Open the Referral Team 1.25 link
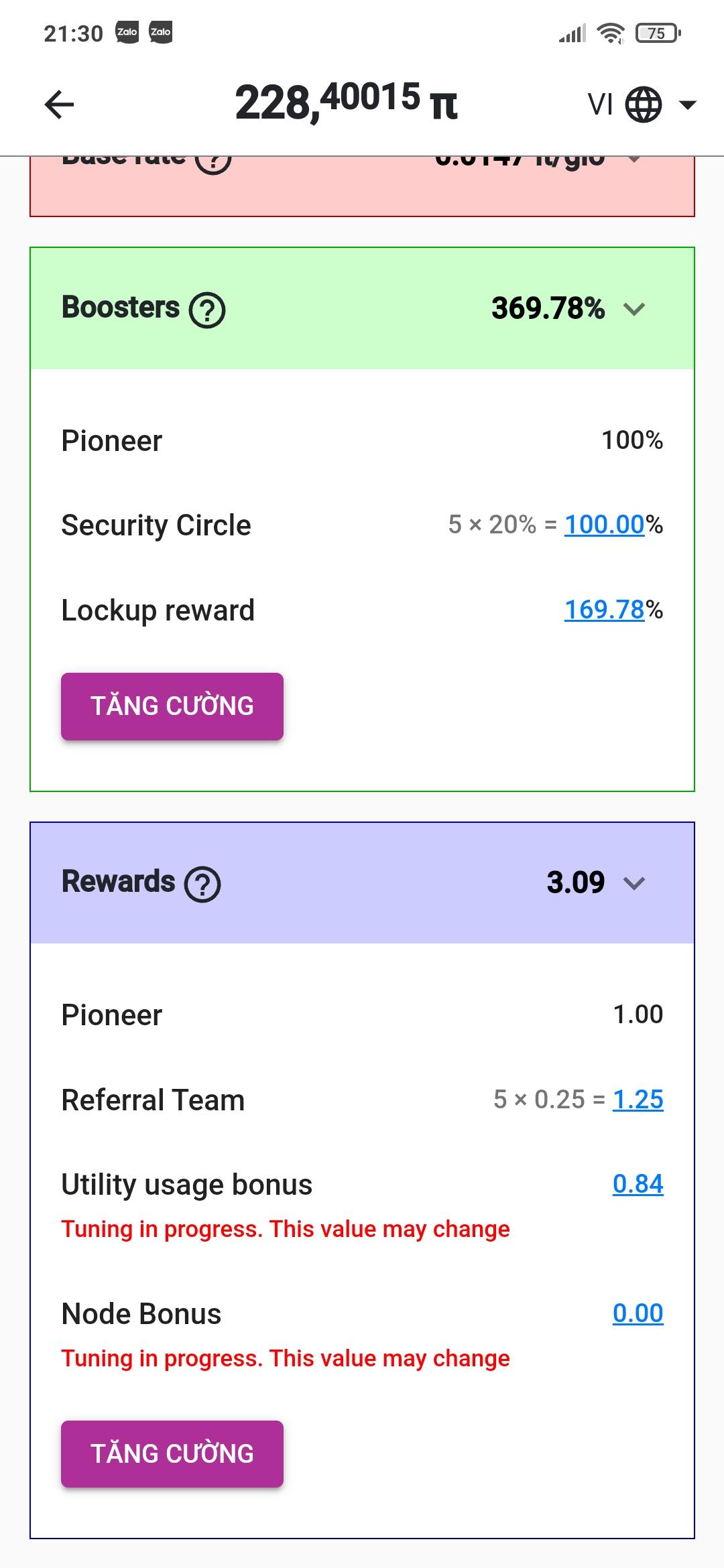Screen dimensions: 724x1568 point(638,1100)
